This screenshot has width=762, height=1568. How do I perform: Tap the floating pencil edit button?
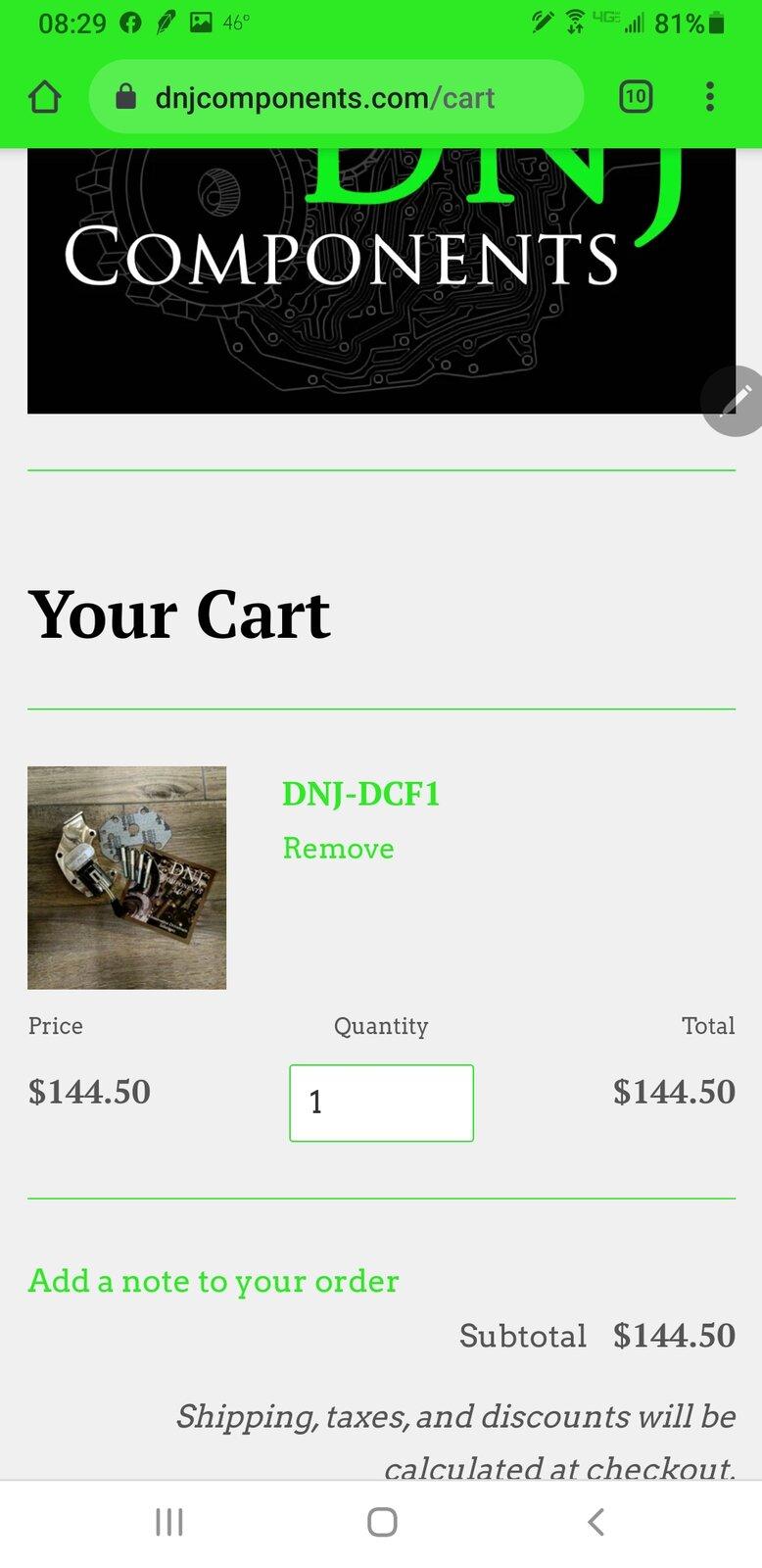(734, 400)
